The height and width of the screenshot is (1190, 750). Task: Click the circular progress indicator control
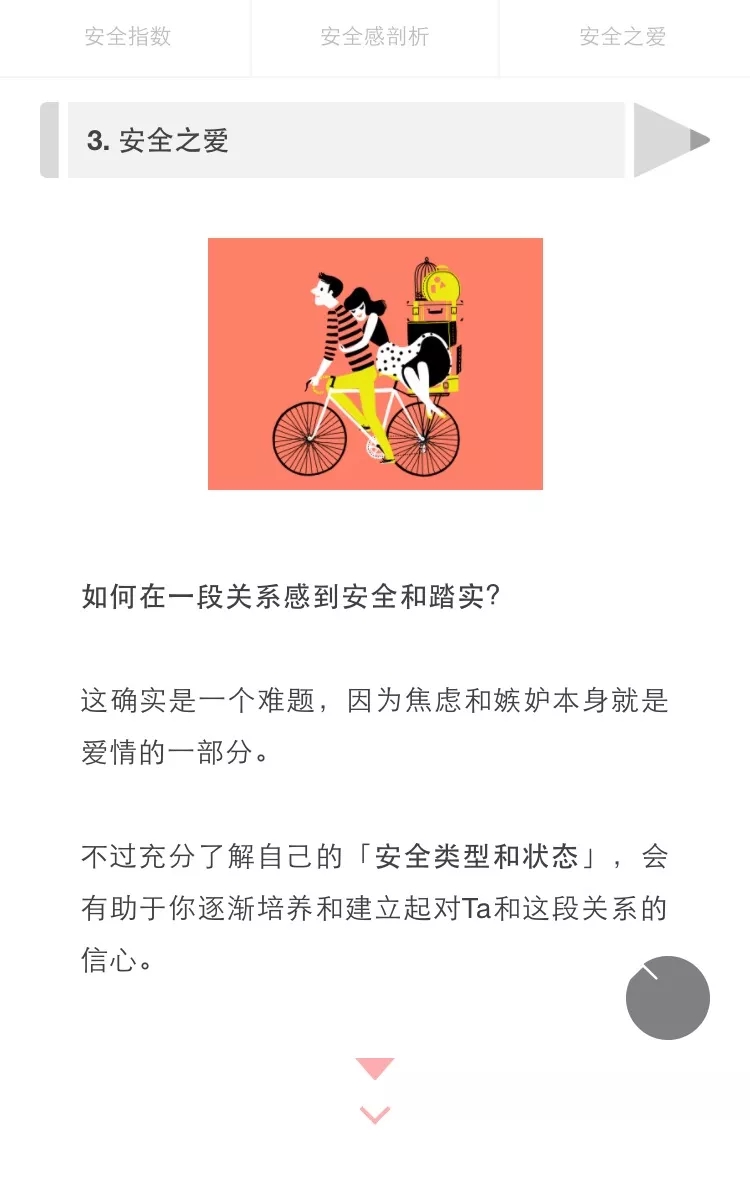tap(667, 998)
